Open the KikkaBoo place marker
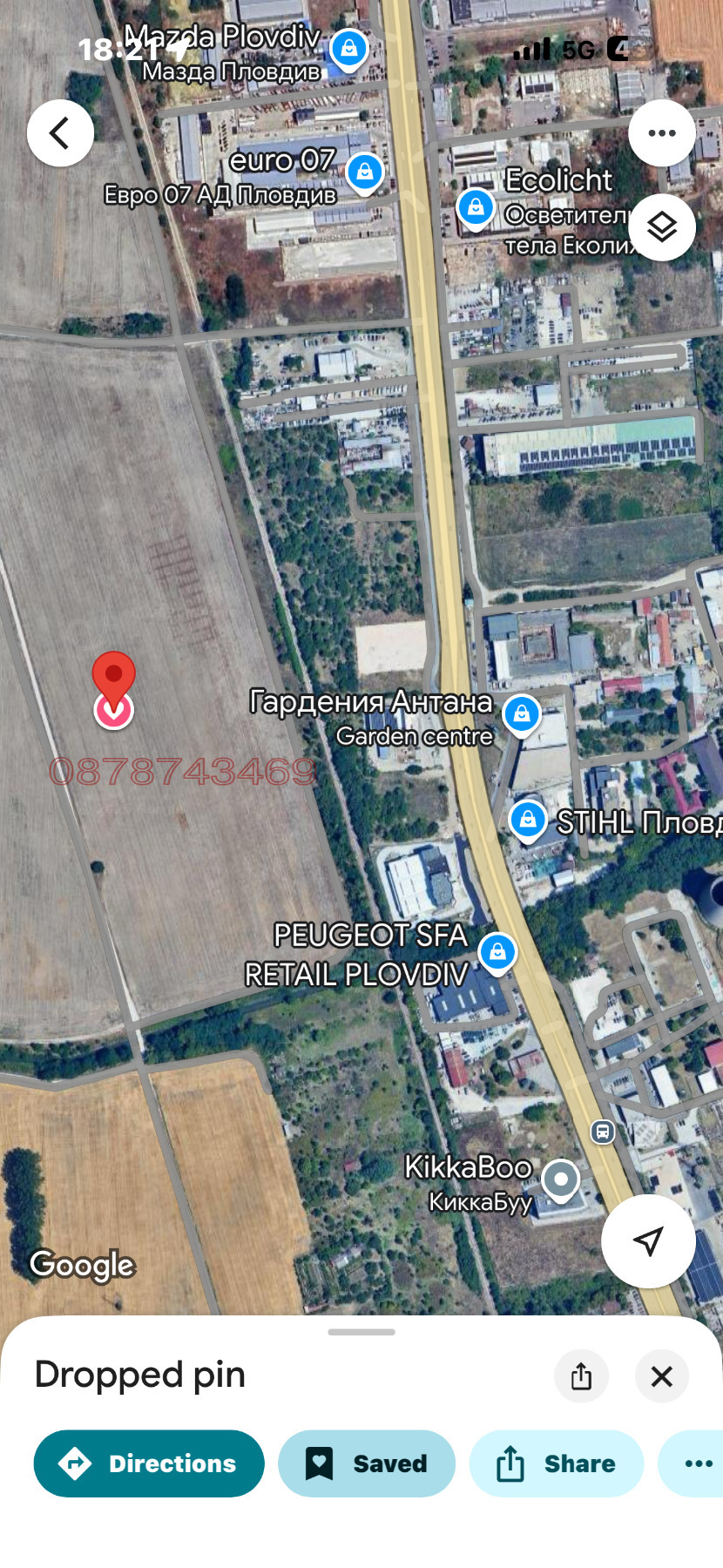Image resolution: width=723 pixels, height=1568 pixels. 560,1180
